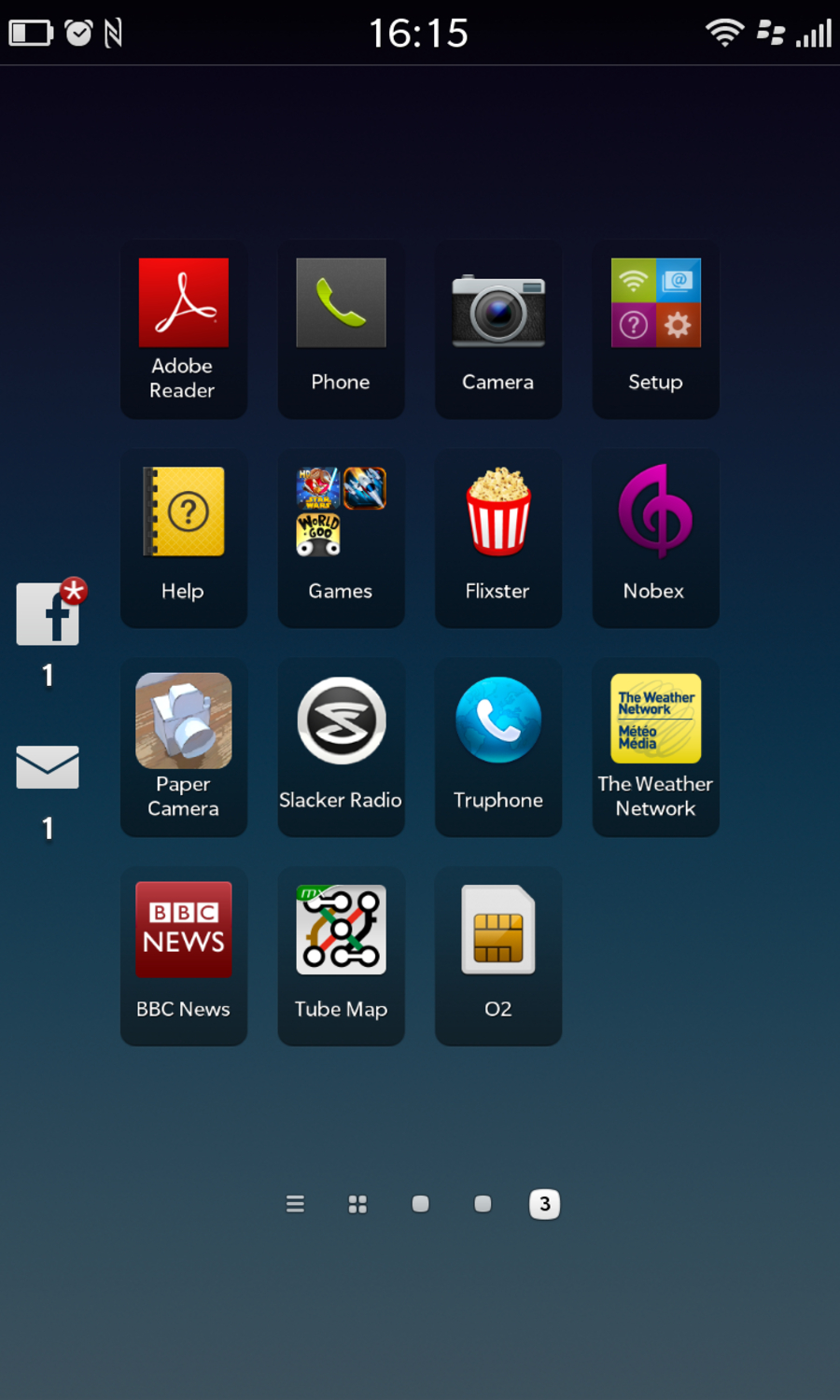Screen dimensions: 840x1400
Task: Open the Camera app
Action: [498, 311]
